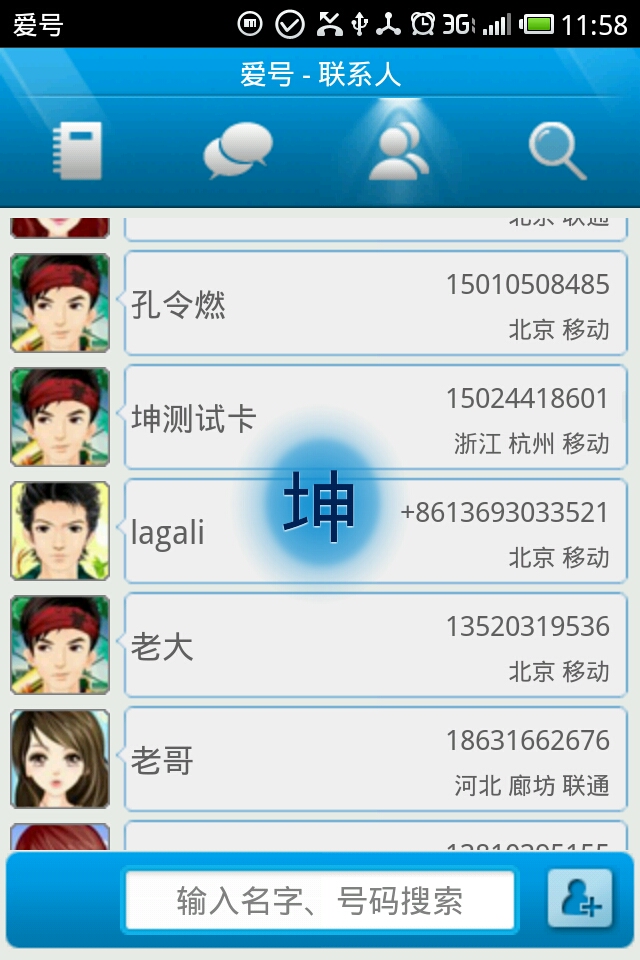Image resolution: width=640 pixels, height=960 pixels.
Task: Open the search tab
Action: point(557,151)
